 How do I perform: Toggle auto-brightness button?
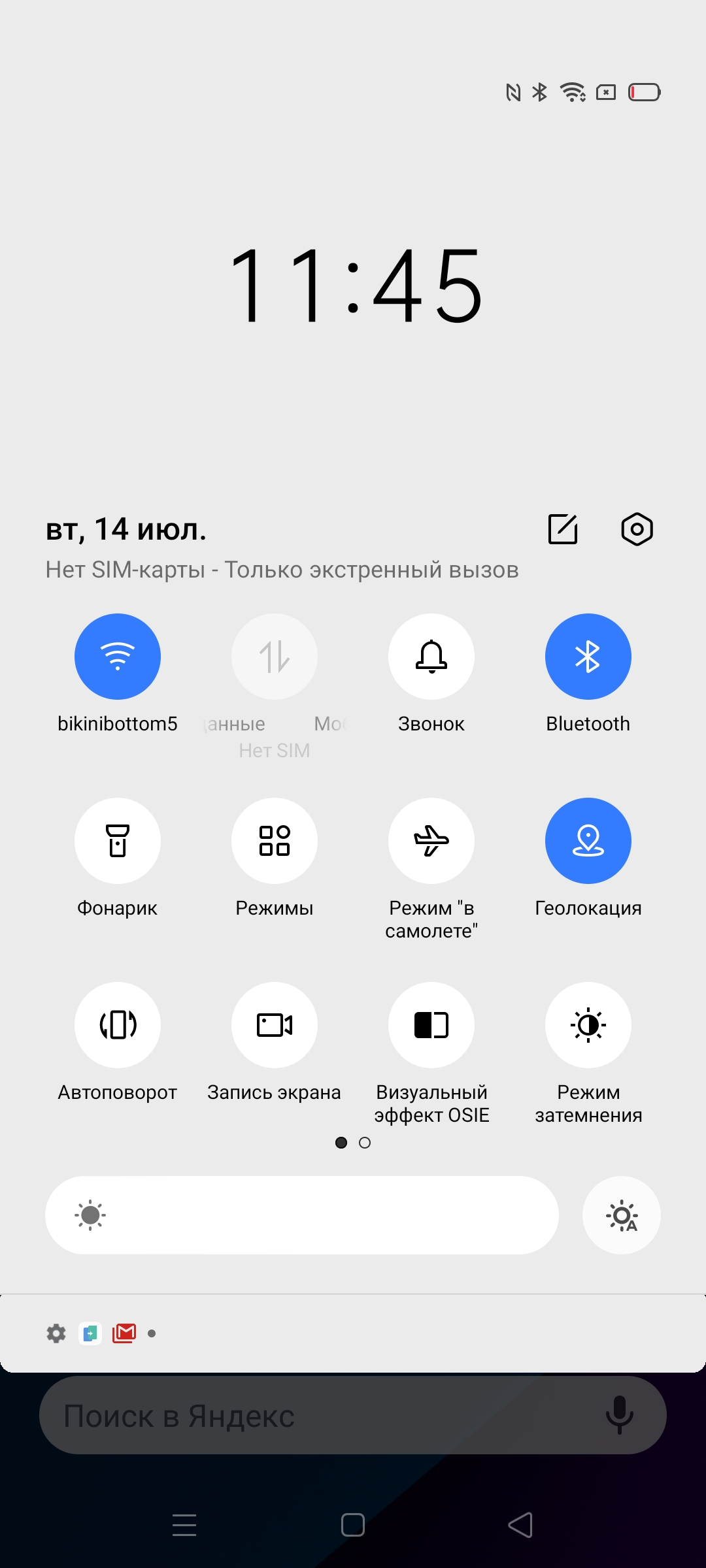(621, 1215)
